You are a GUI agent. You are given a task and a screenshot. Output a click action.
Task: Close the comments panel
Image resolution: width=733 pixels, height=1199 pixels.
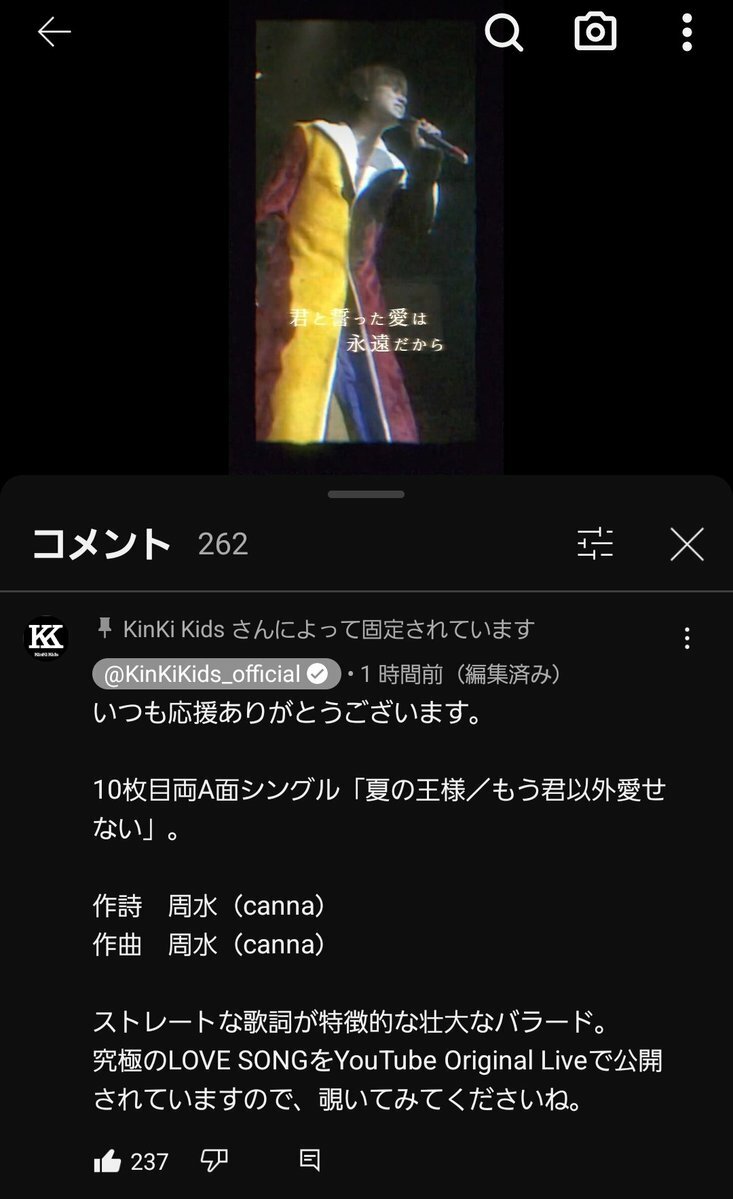[x=687, y=543]
